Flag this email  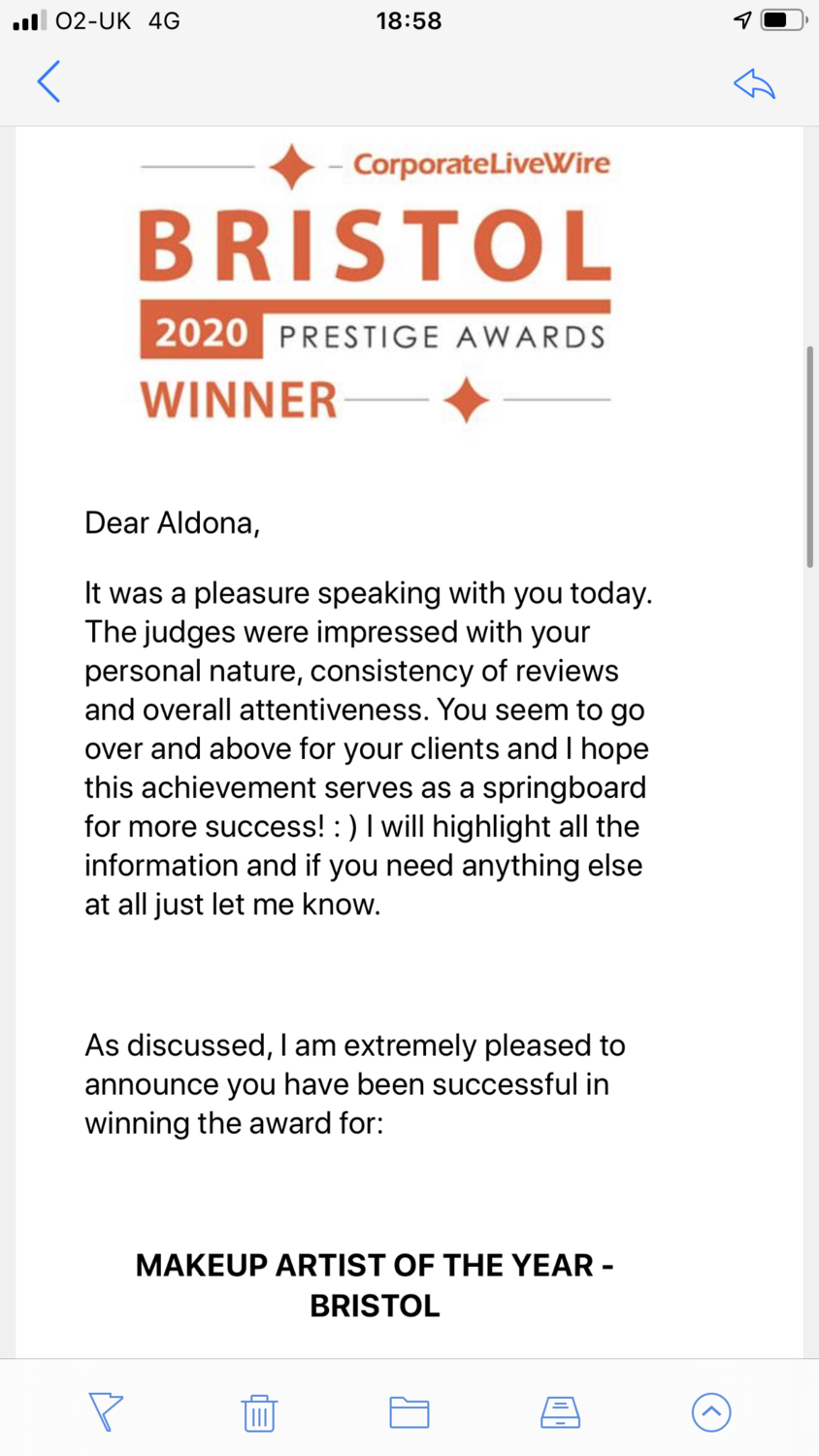105,1411
